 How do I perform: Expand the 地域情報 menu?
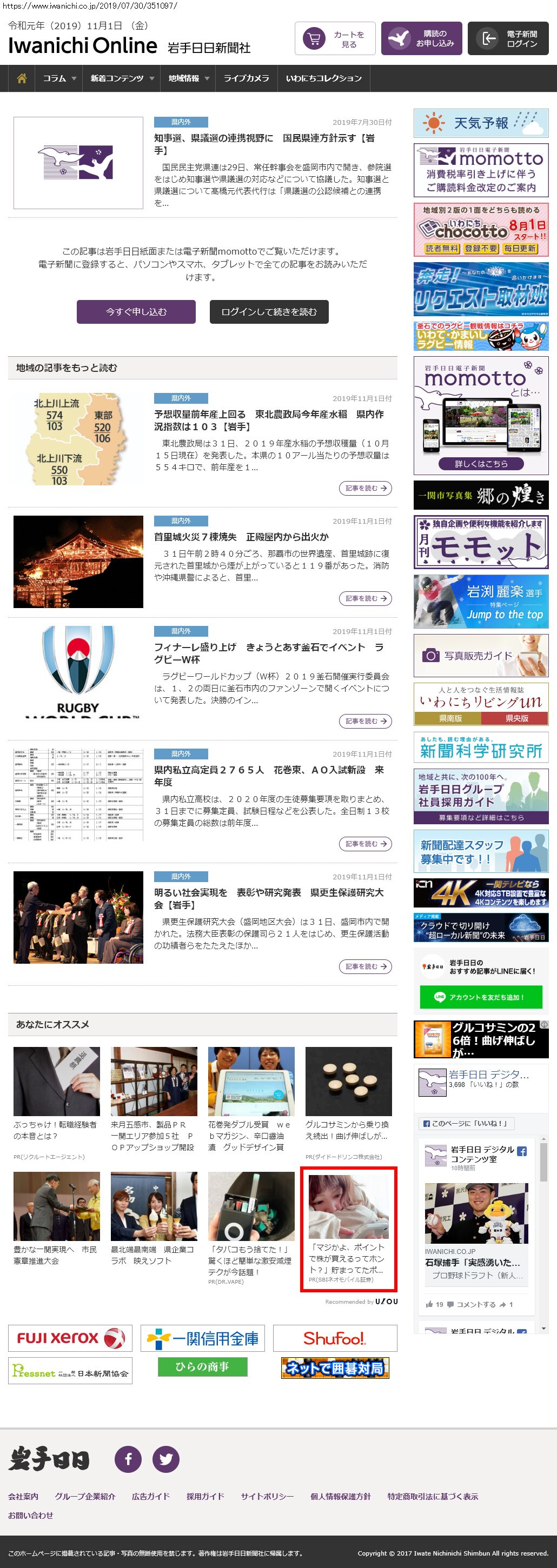tap(188, 78)
